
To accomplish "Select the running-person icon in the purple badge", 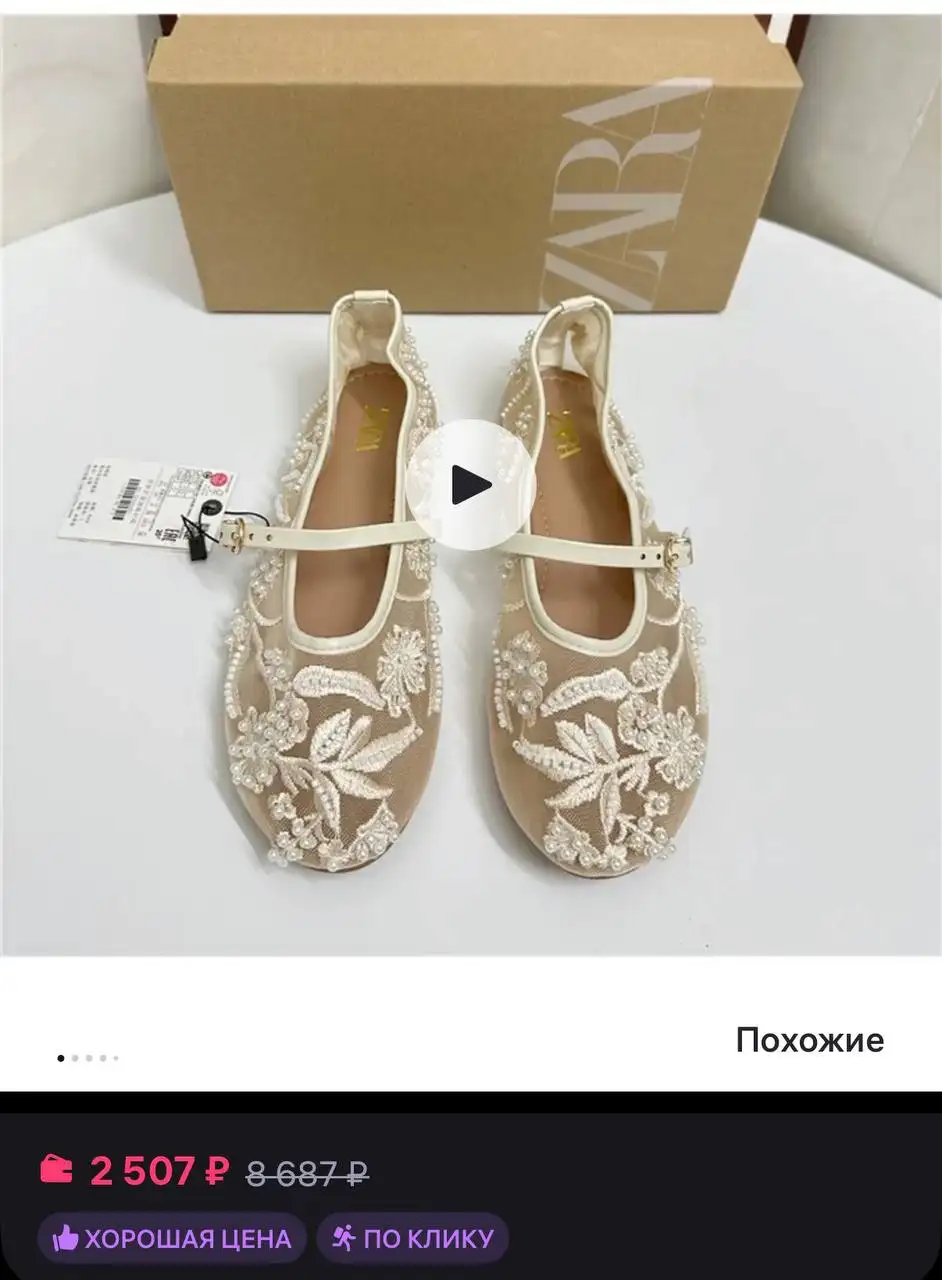I will click(343, 1238).
